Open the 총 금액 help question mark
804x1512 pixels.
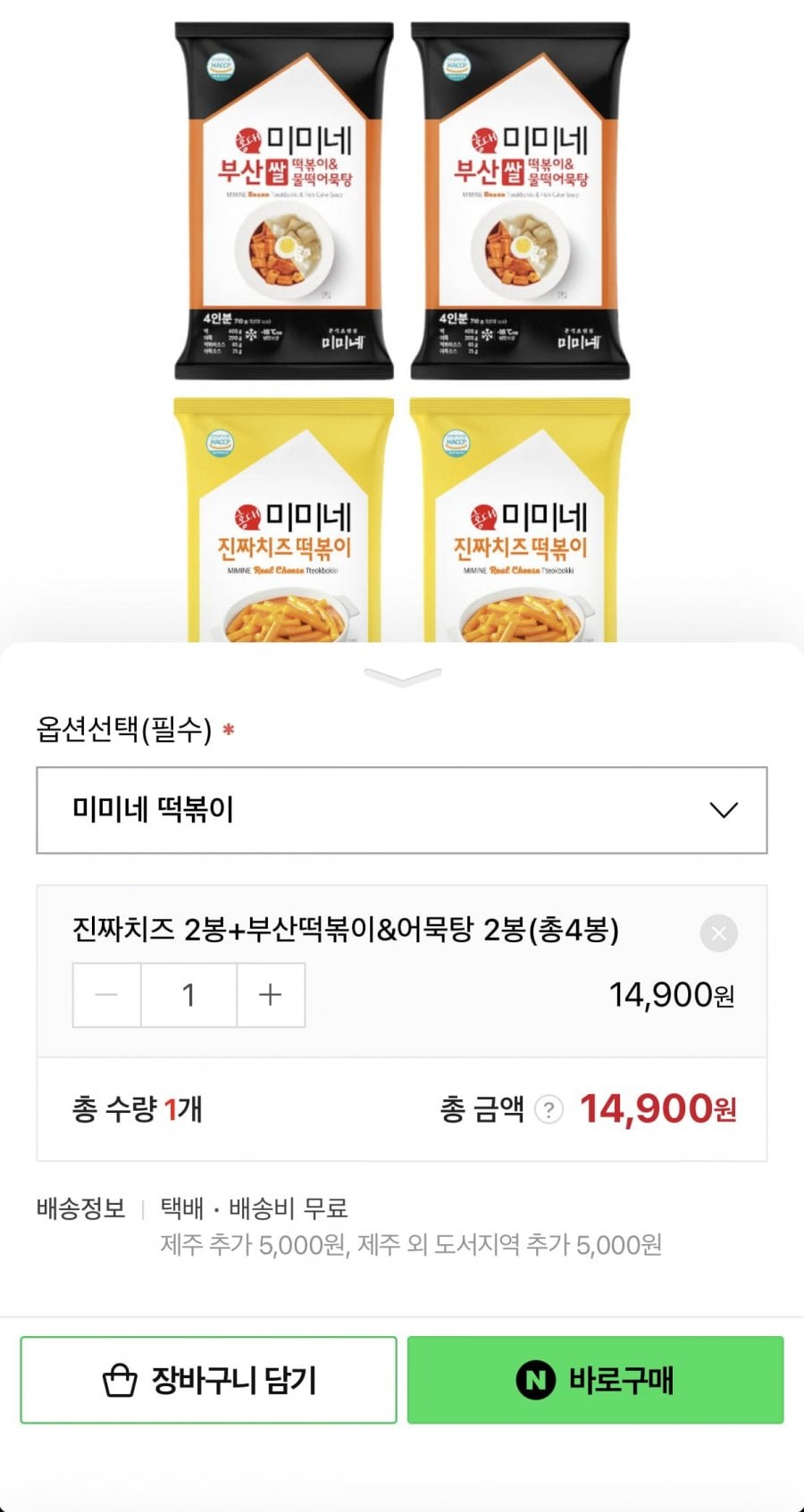coord(549,1110)
